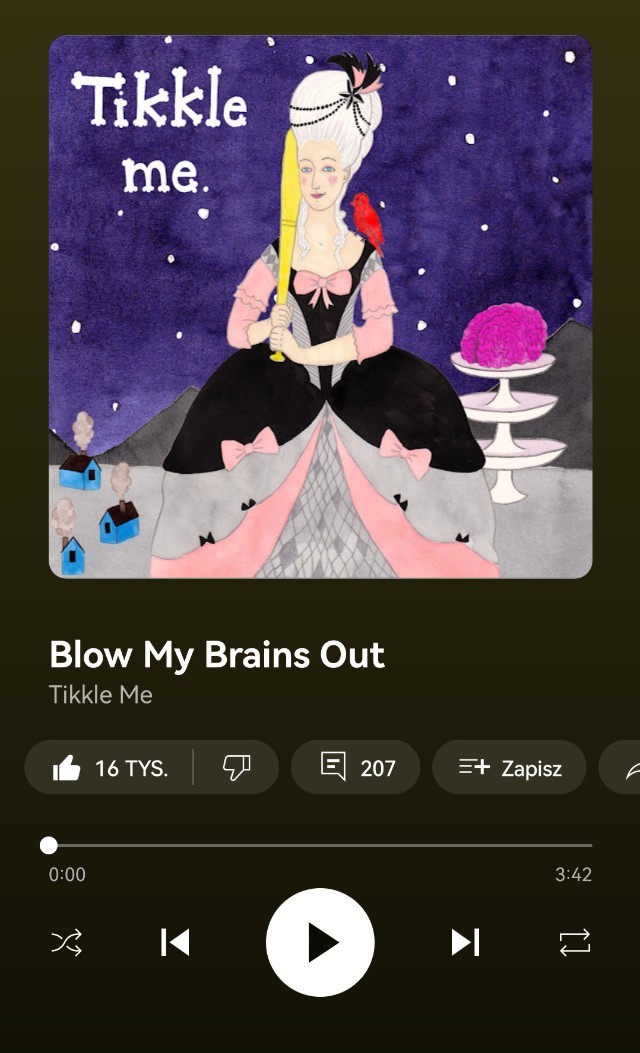Dislike this track
The width and height of the screenshot is (640, 1053).
236,768
